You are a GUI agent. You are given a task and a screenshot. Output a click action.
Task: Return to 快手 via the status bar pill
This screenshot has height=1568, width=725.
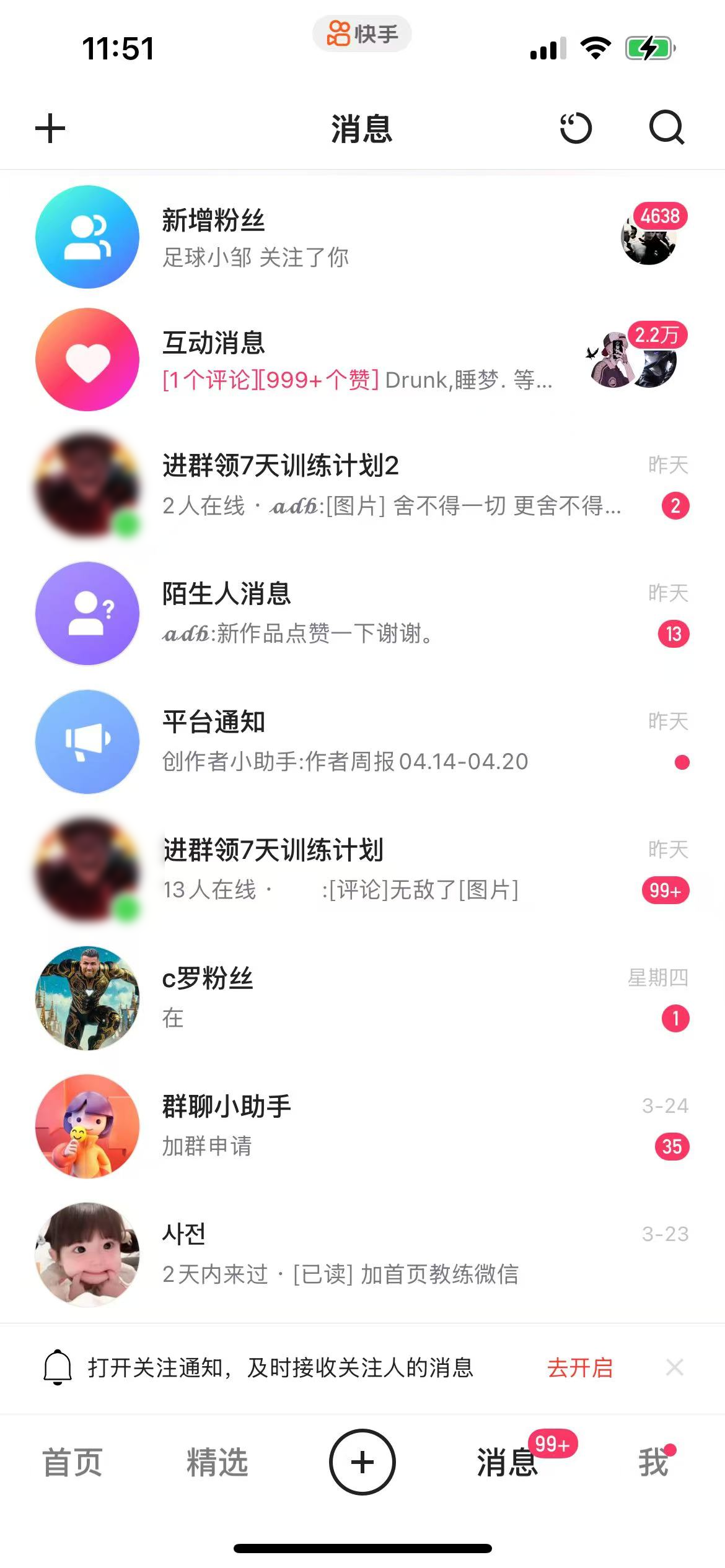click(x=362, y=33)
